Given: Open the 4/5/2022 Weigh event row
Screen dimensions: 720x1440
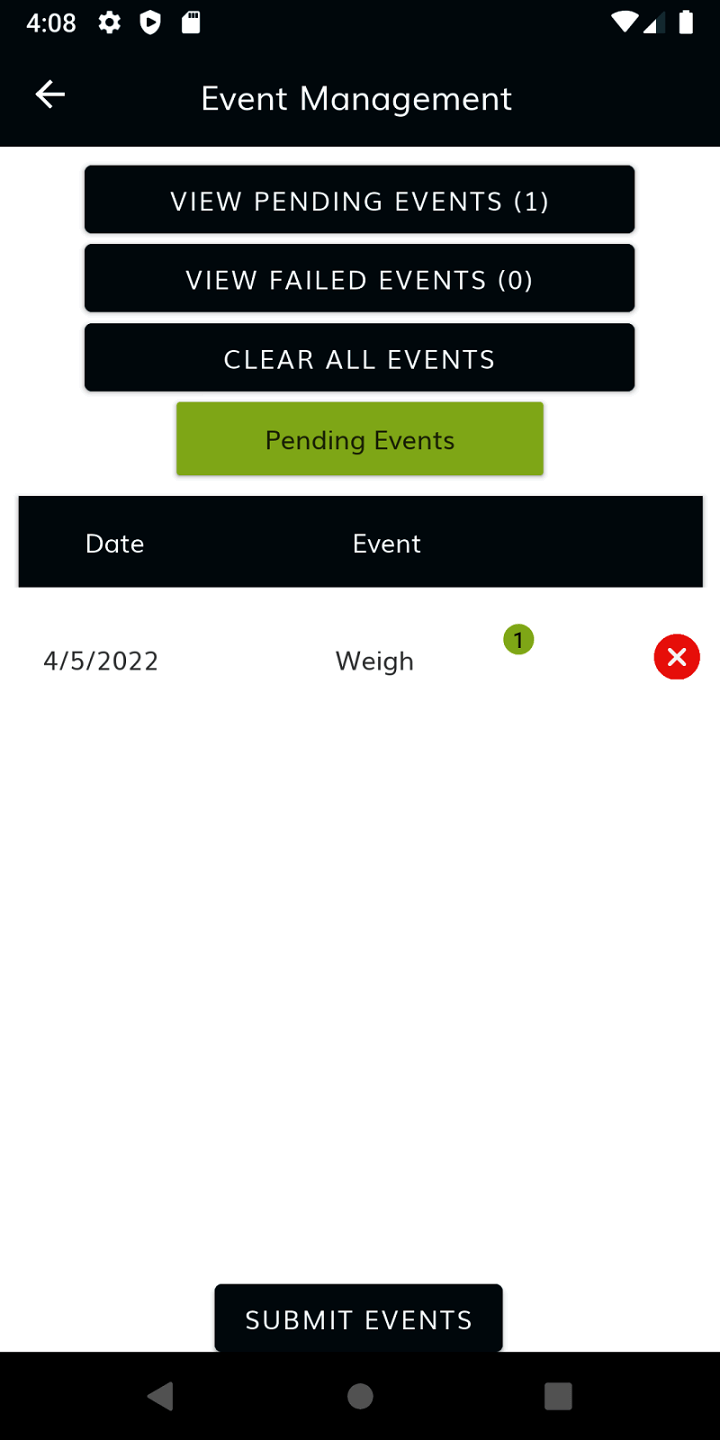Looking at the screenshot, I should (x=300, y=661).
